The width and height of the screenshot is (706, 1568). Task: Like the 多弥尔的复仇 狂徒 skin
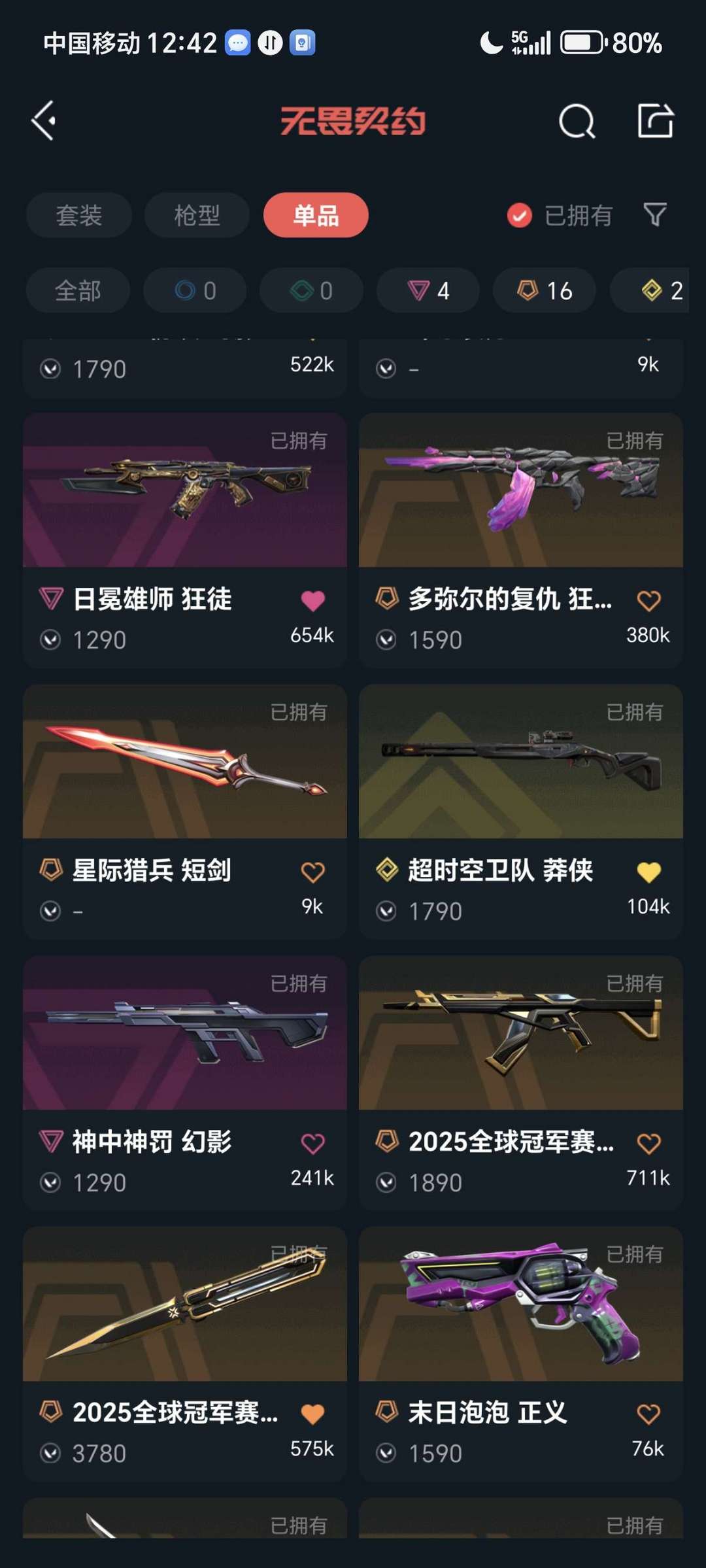click(x=648, y=600)
